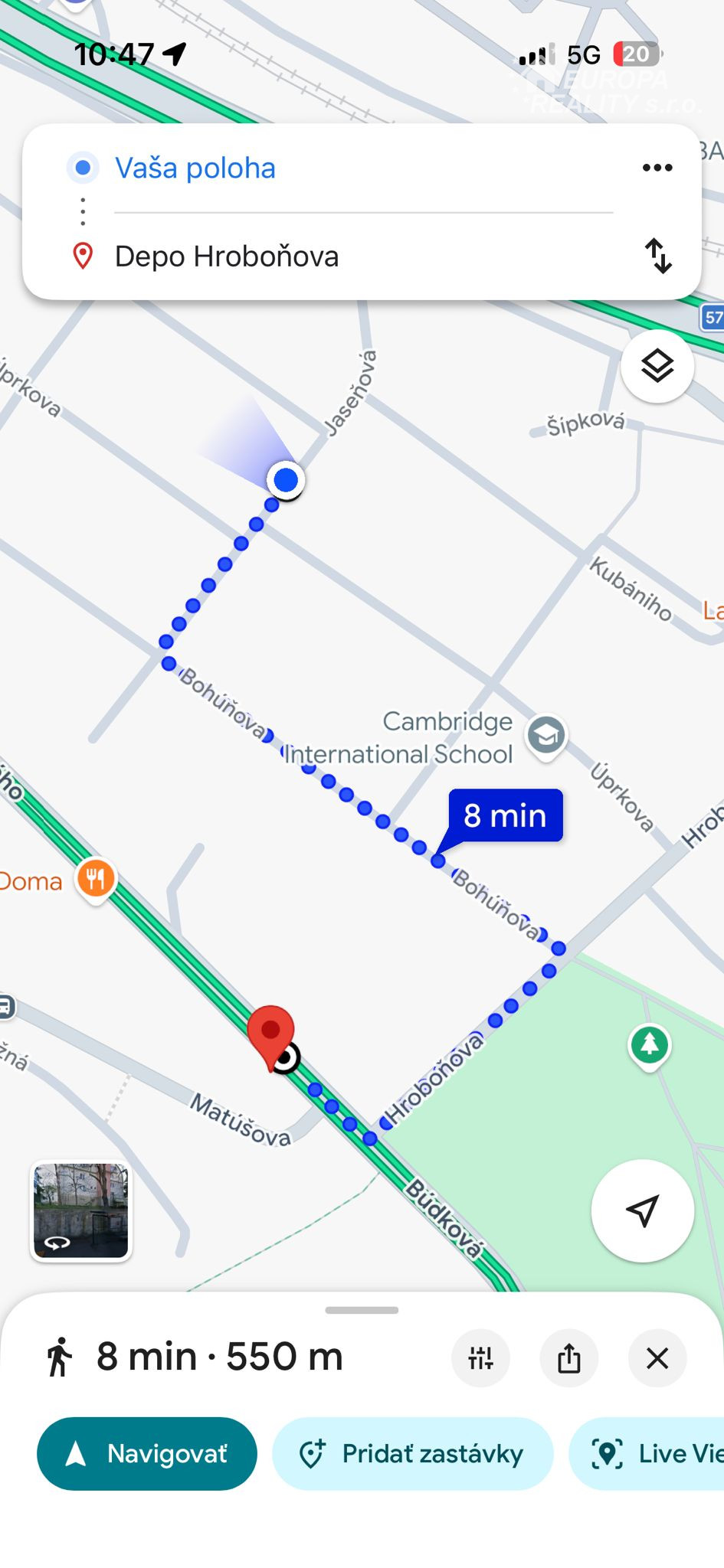Swap start and destination points
Viewport: 724px width, 1568px height.
pyautogui.click(x=658, y=256)
